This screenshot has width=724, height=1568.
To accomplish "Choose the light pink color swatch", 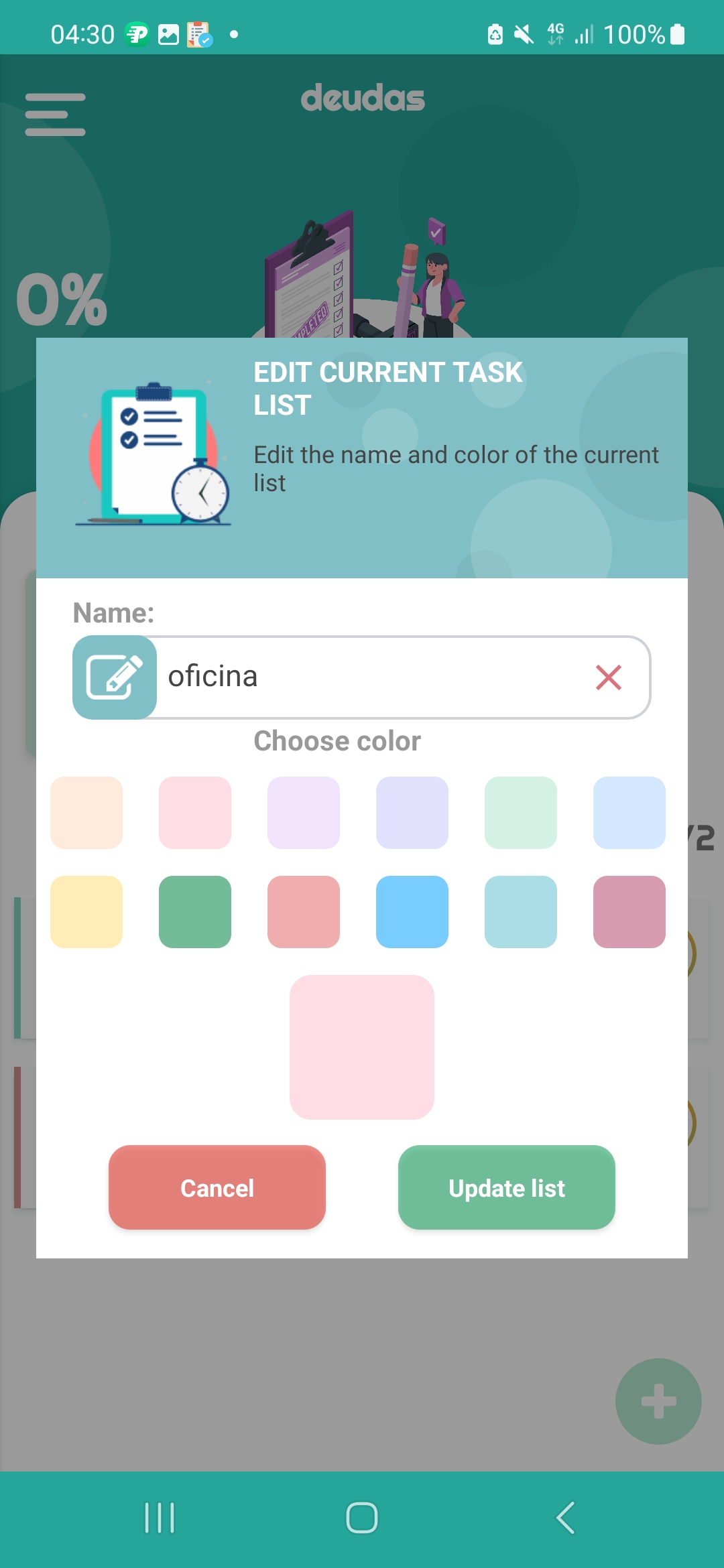I will coord(195,813).
